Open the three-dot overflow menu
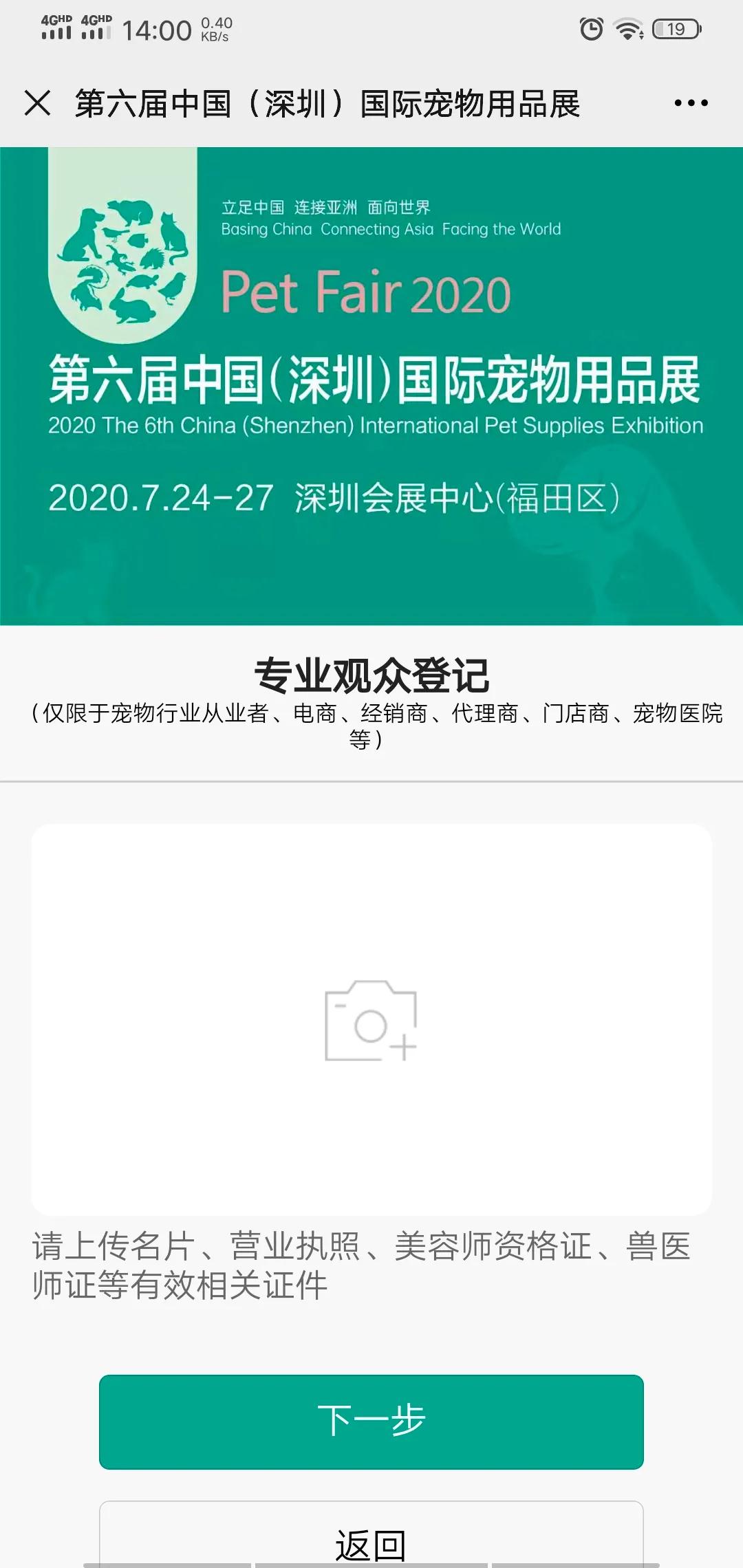This screenshot has width=743, height=1568. point(691,103)
